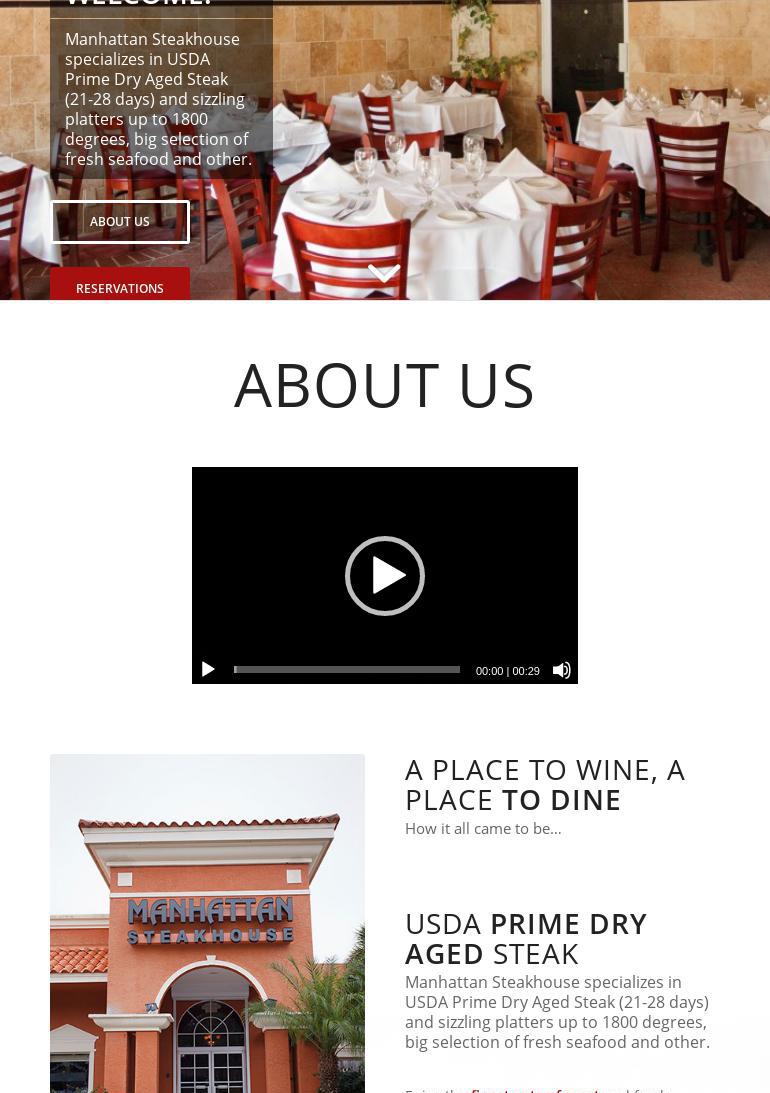The image size is (770, 1093).
Task: Open the RESERVATIONS button
Action: [x=120, y=286]
